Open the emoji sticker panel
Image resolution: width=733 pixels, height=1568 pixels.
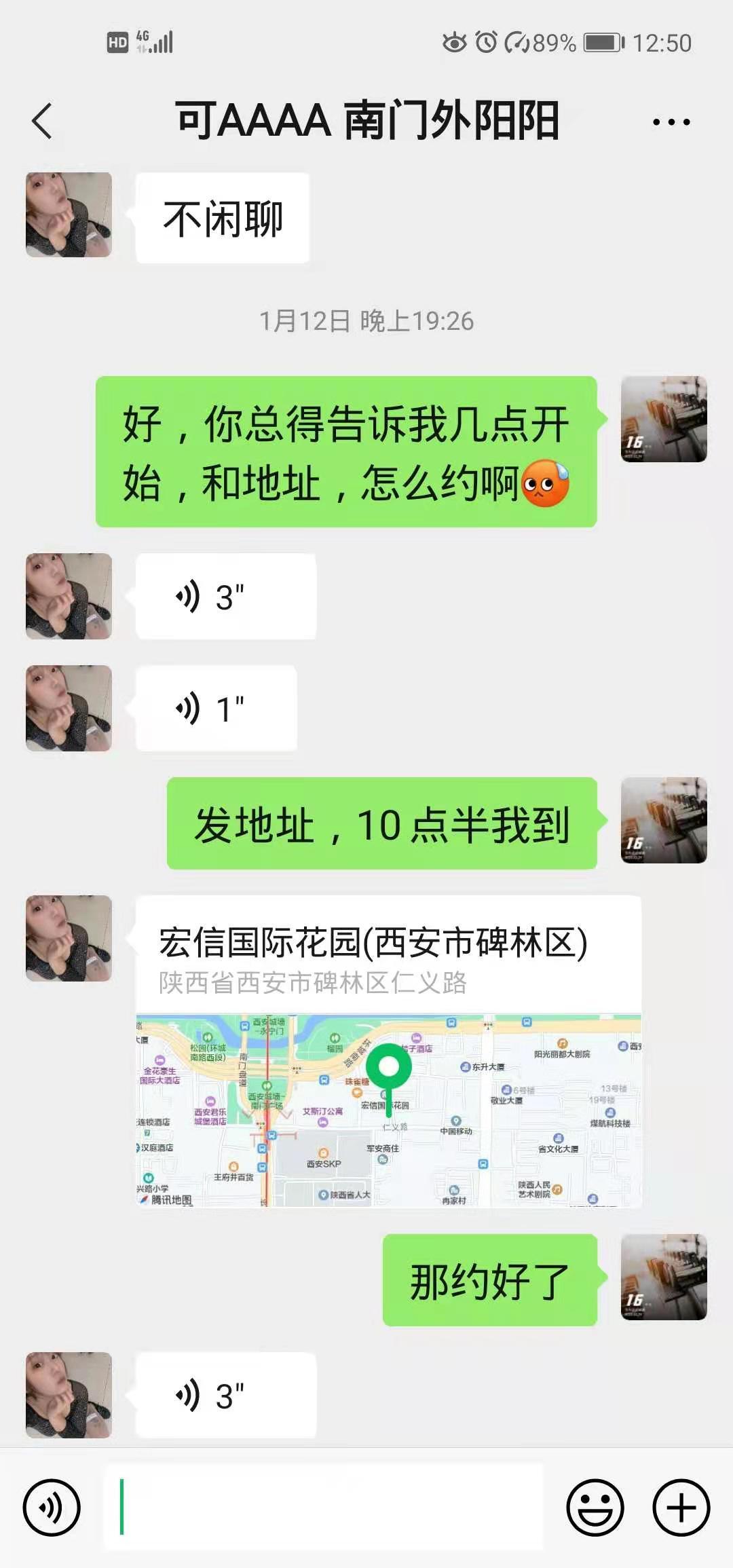(595, 1508)
